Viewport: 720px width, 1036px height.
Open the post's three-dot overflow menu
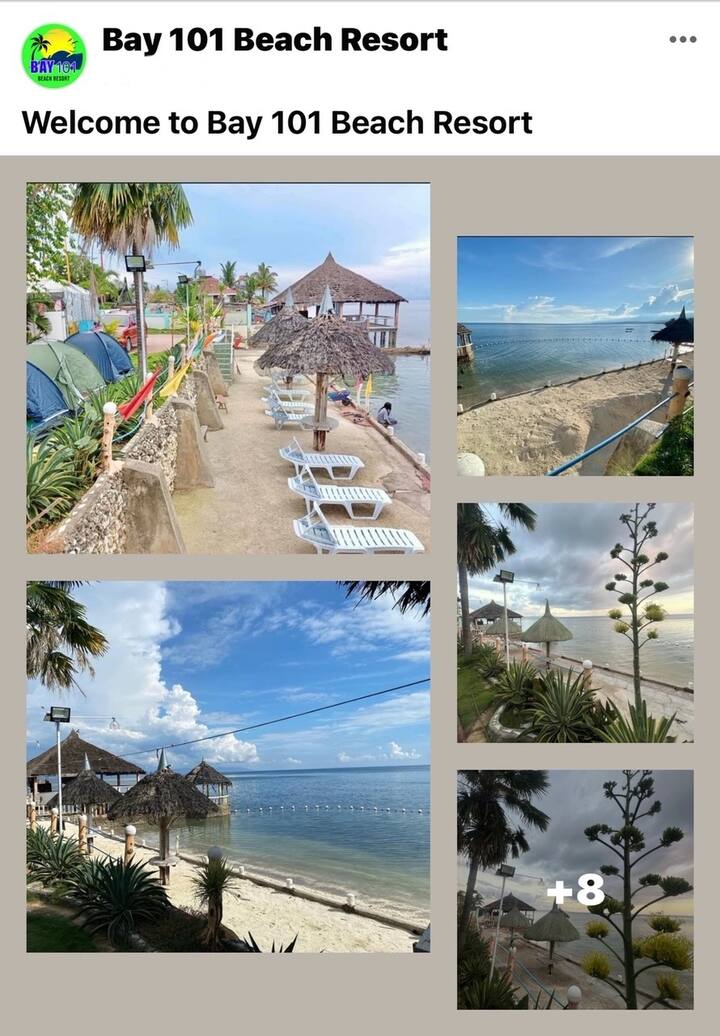click(x=682, y=40)
